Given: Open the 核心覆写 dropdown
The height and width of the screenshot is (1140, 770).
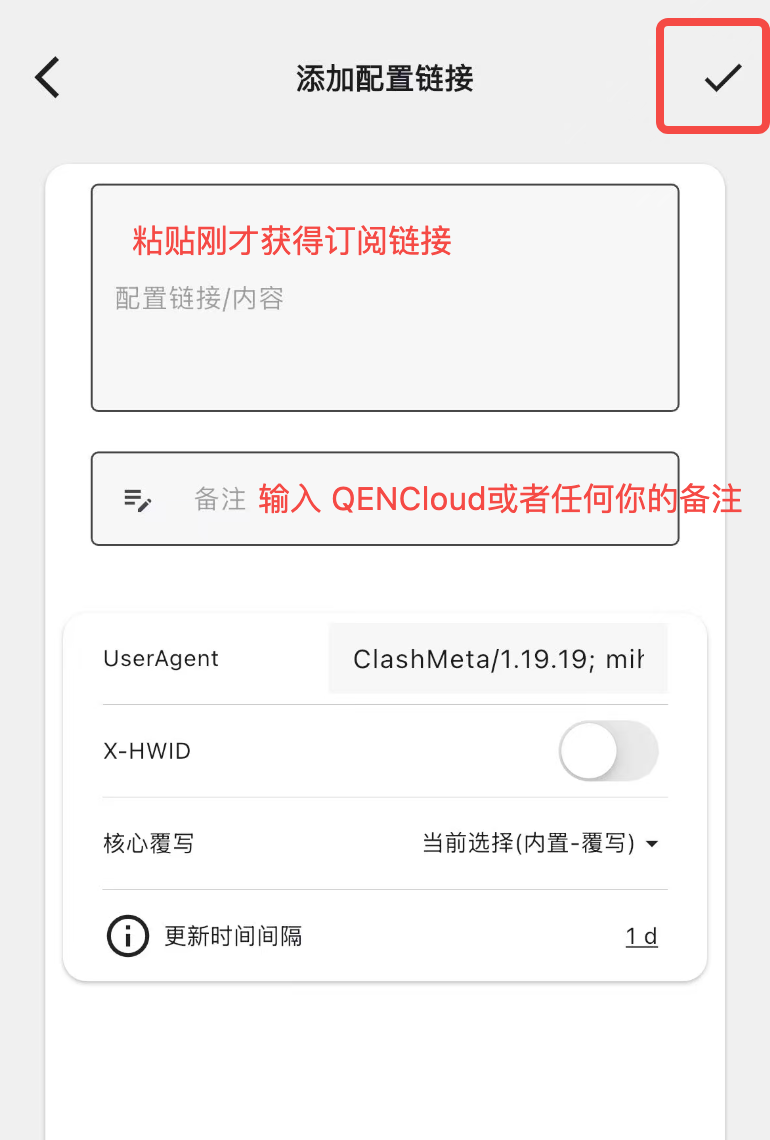Looking at the screenshot, I should tap(540, 844).
